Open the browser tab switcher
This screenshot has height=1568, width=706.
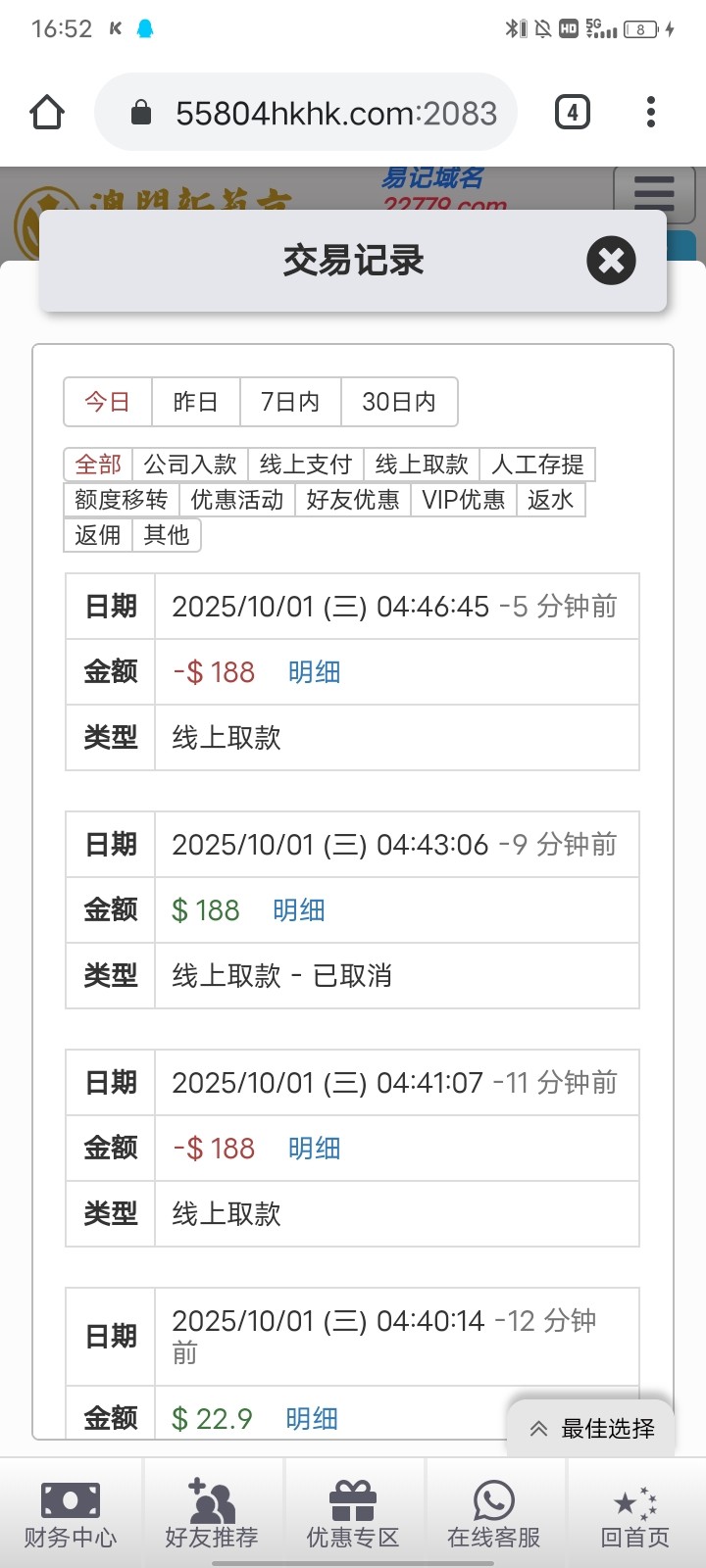[x=573, y=113]
